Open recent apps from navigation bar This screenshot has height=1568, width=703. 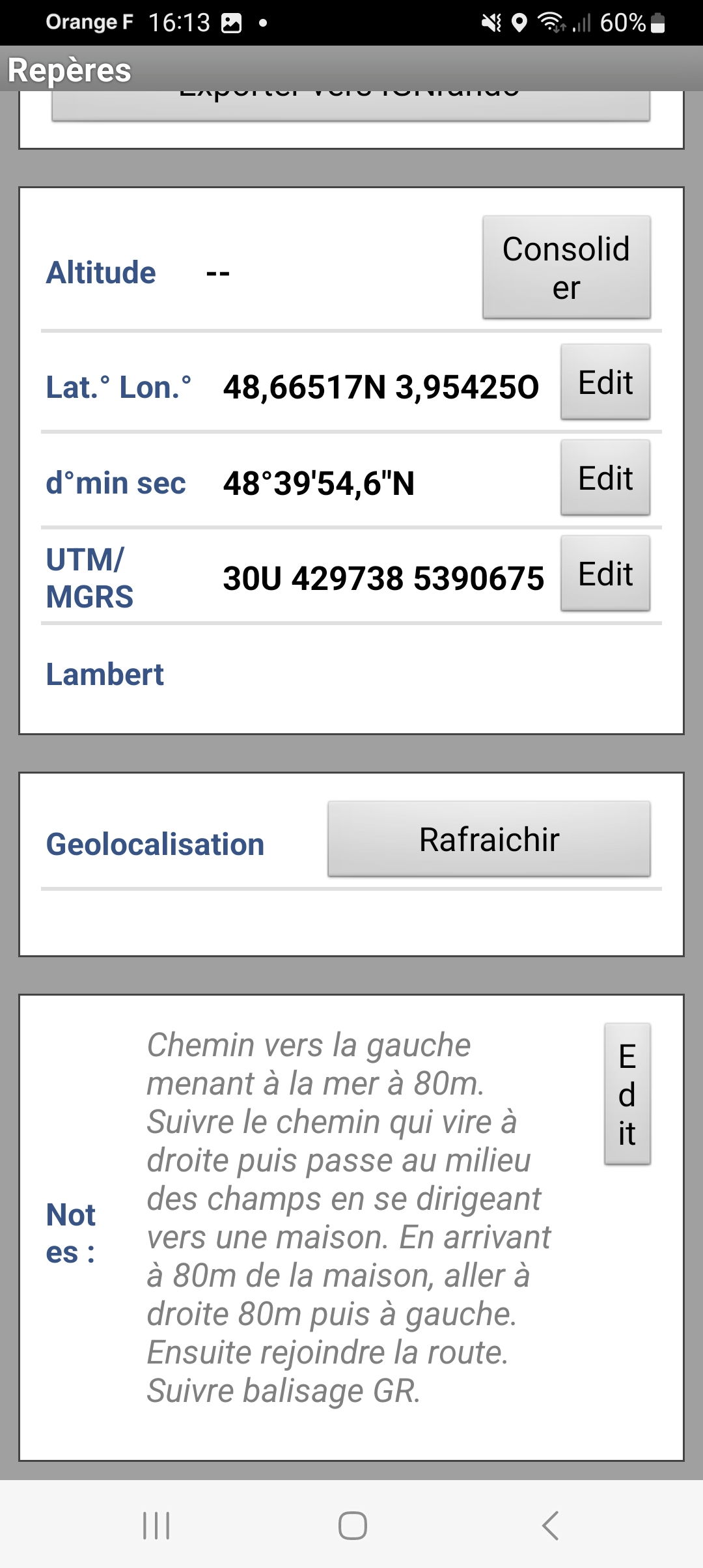(156, 1526)
